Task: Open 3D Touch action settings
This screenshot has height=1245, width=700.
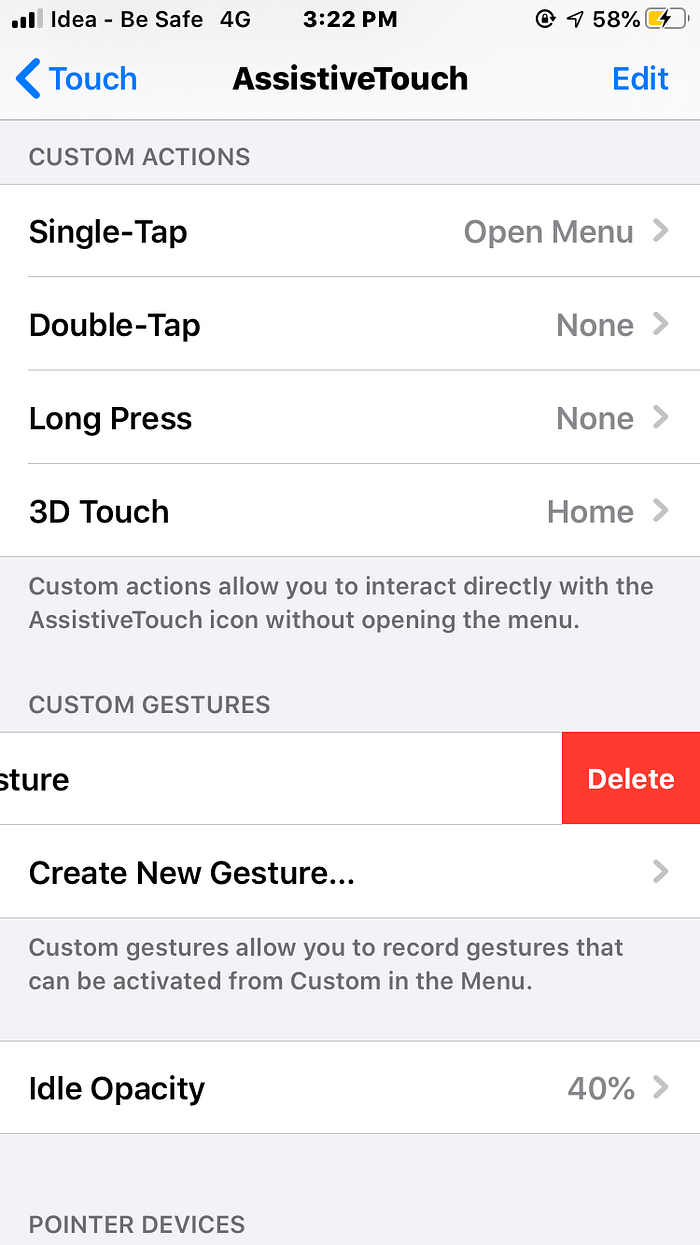Action: [x=350, y=512]
